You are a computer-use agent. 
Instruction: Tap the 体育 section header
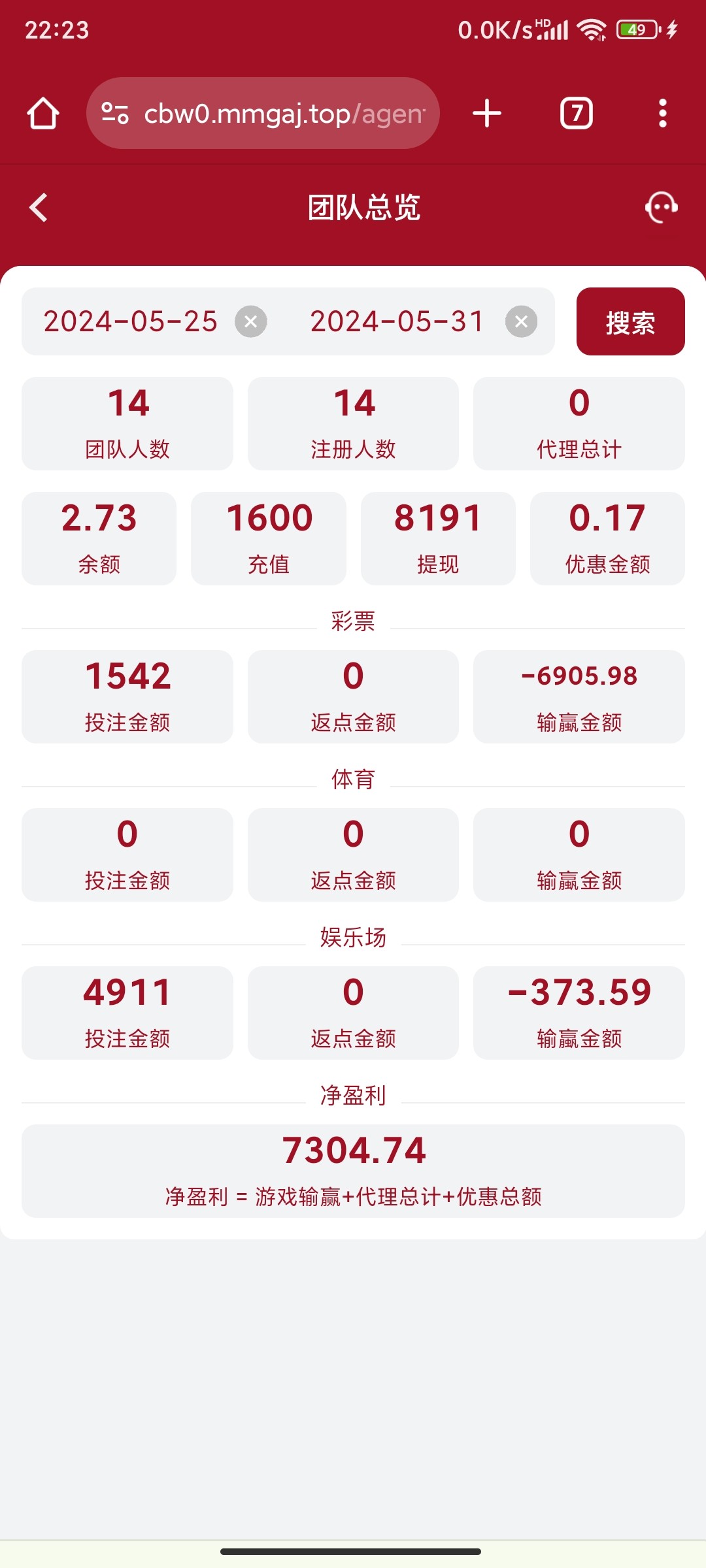352,780
